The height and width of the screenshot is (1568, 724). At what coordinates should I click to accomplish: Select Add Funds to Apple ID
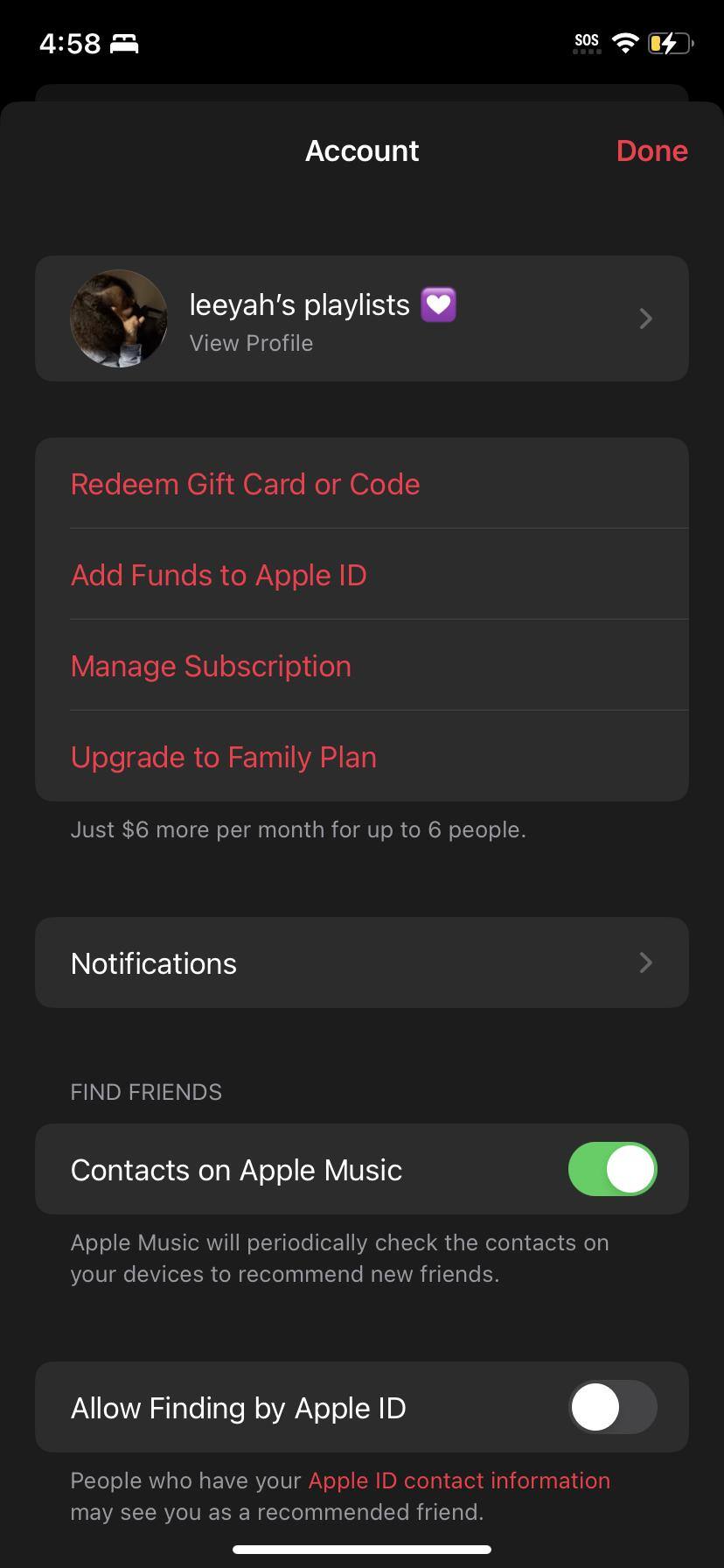click(x=219, y=575)
